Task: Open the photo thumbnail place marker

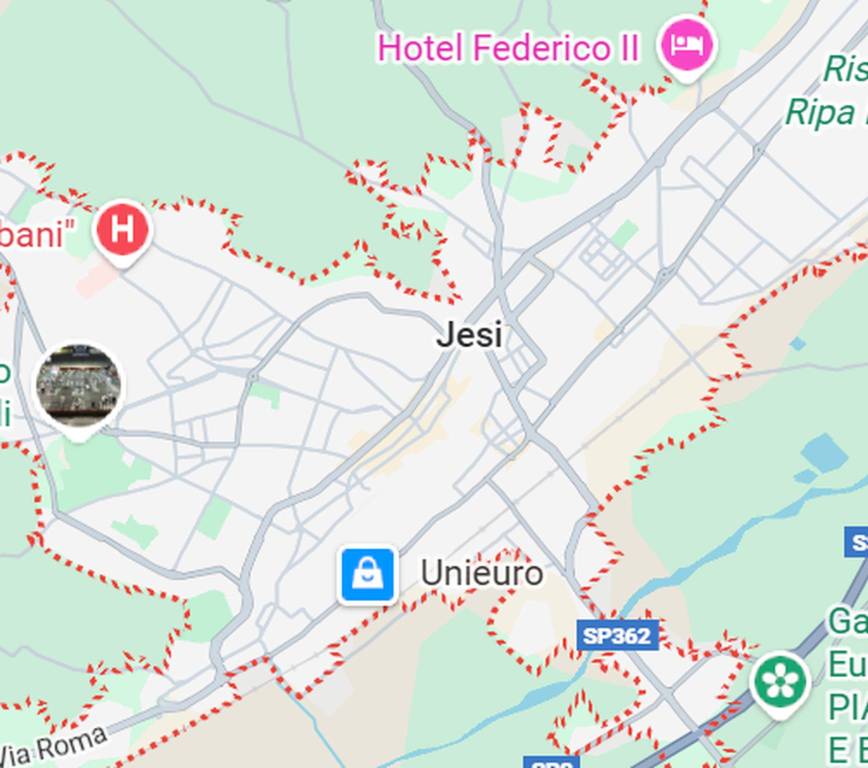Action: (x=79, y=385)
